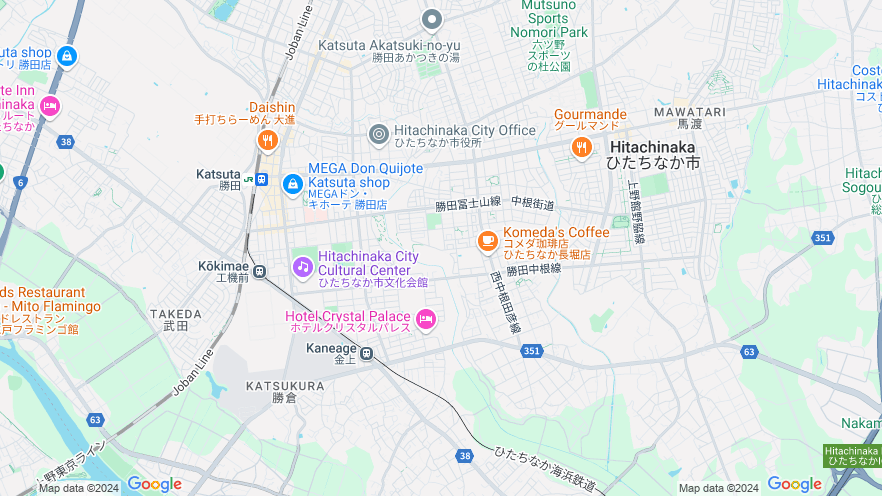Viewport: 882px width, 496px height.
Task: Open the Gourmande restaurant marker
Action: pos(582,148)
